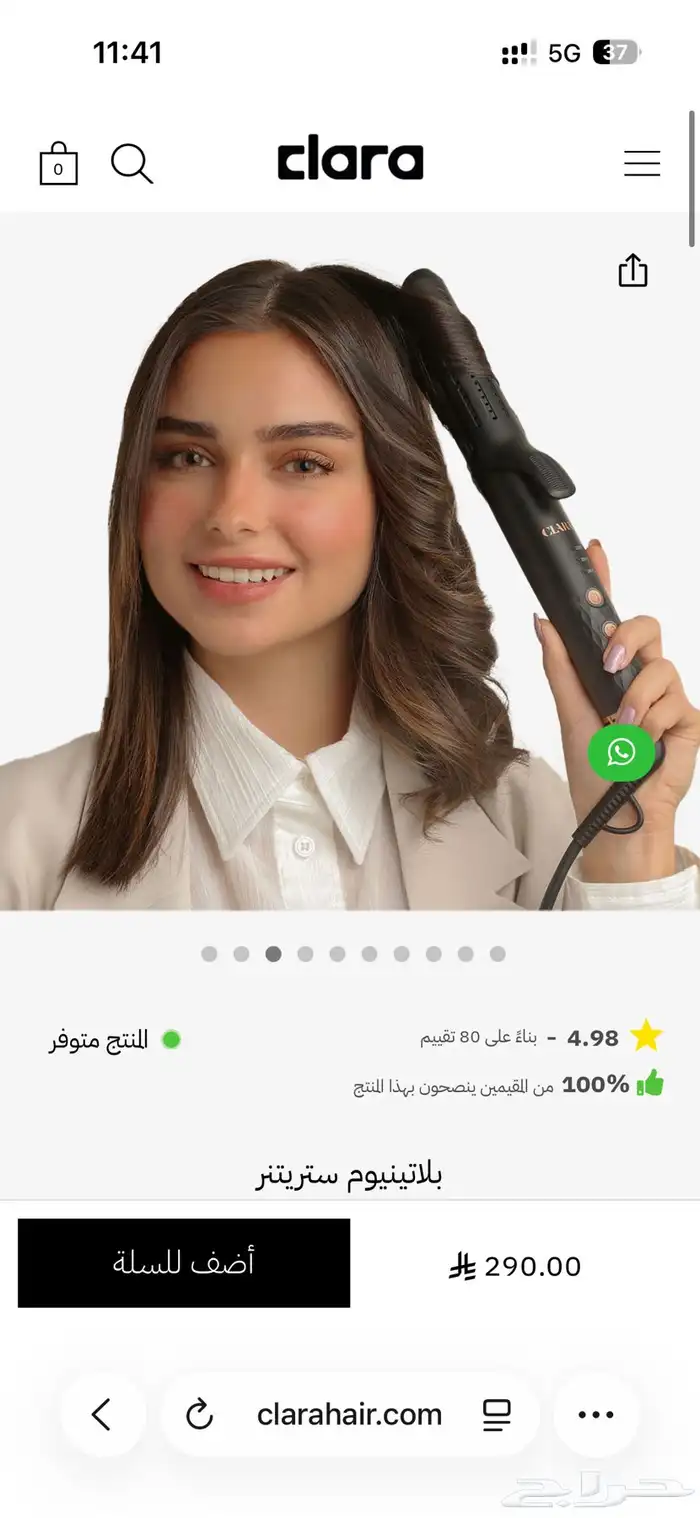Image resolution: width=700 pixels, height=1518 pixels.
Task: Open the hamburger menu
Action: (x=642, y=163)
